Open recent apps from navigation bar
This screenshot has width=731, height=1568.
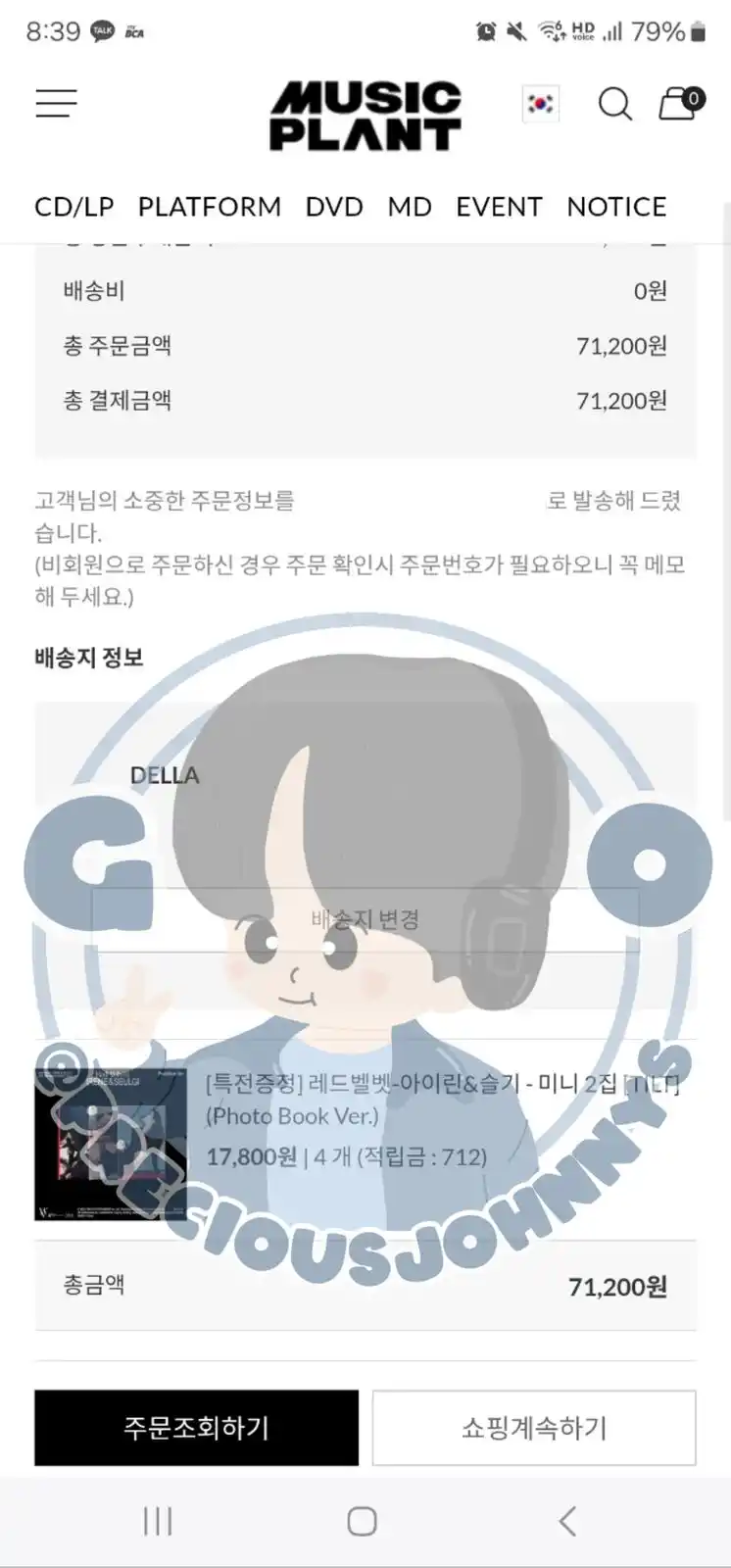click(158, 1521)
